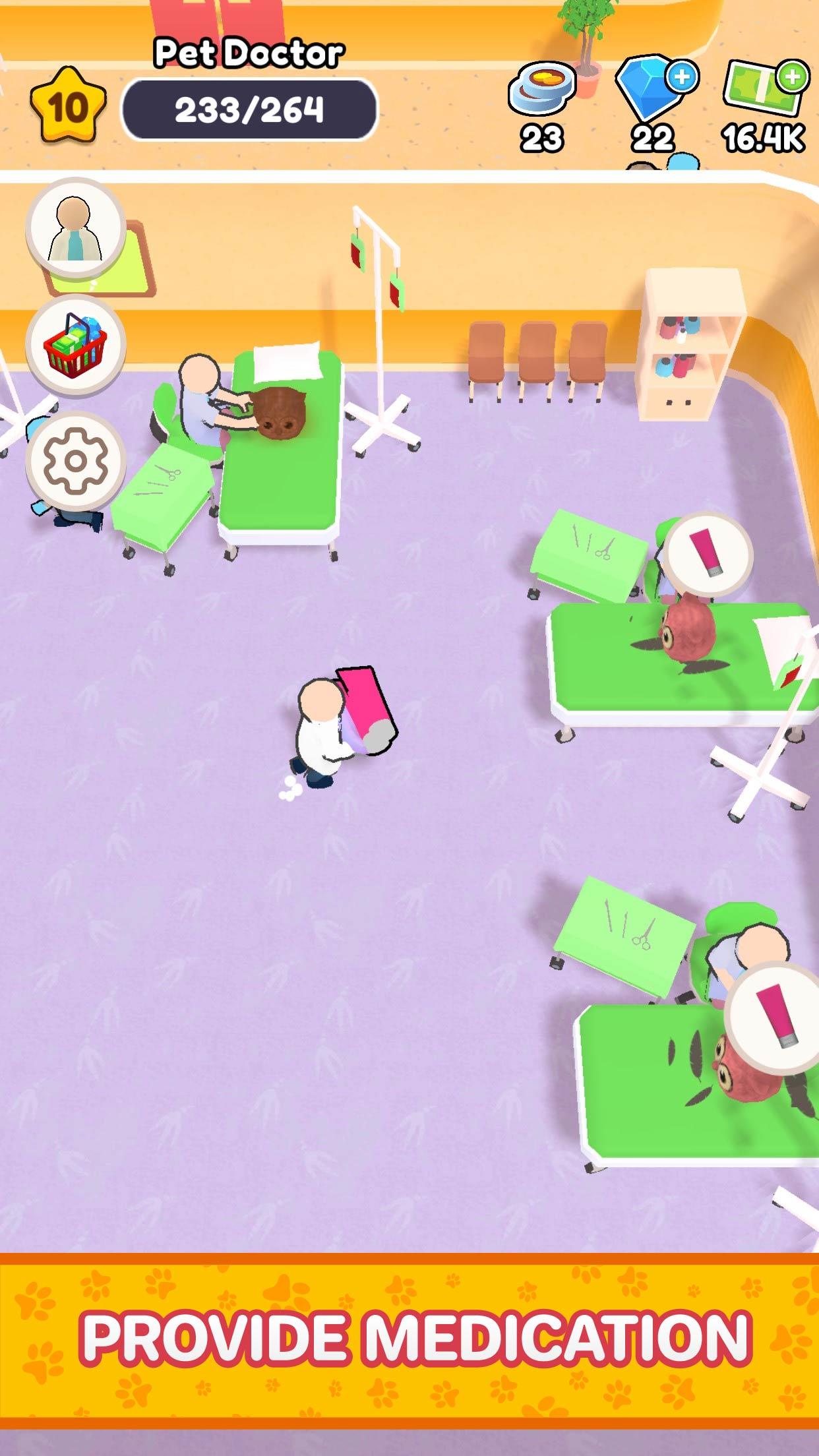Image resolution: width=819 pixels, height=1456 pixels.
Task: Open the shopping basket store
Action: pos(76,344)
